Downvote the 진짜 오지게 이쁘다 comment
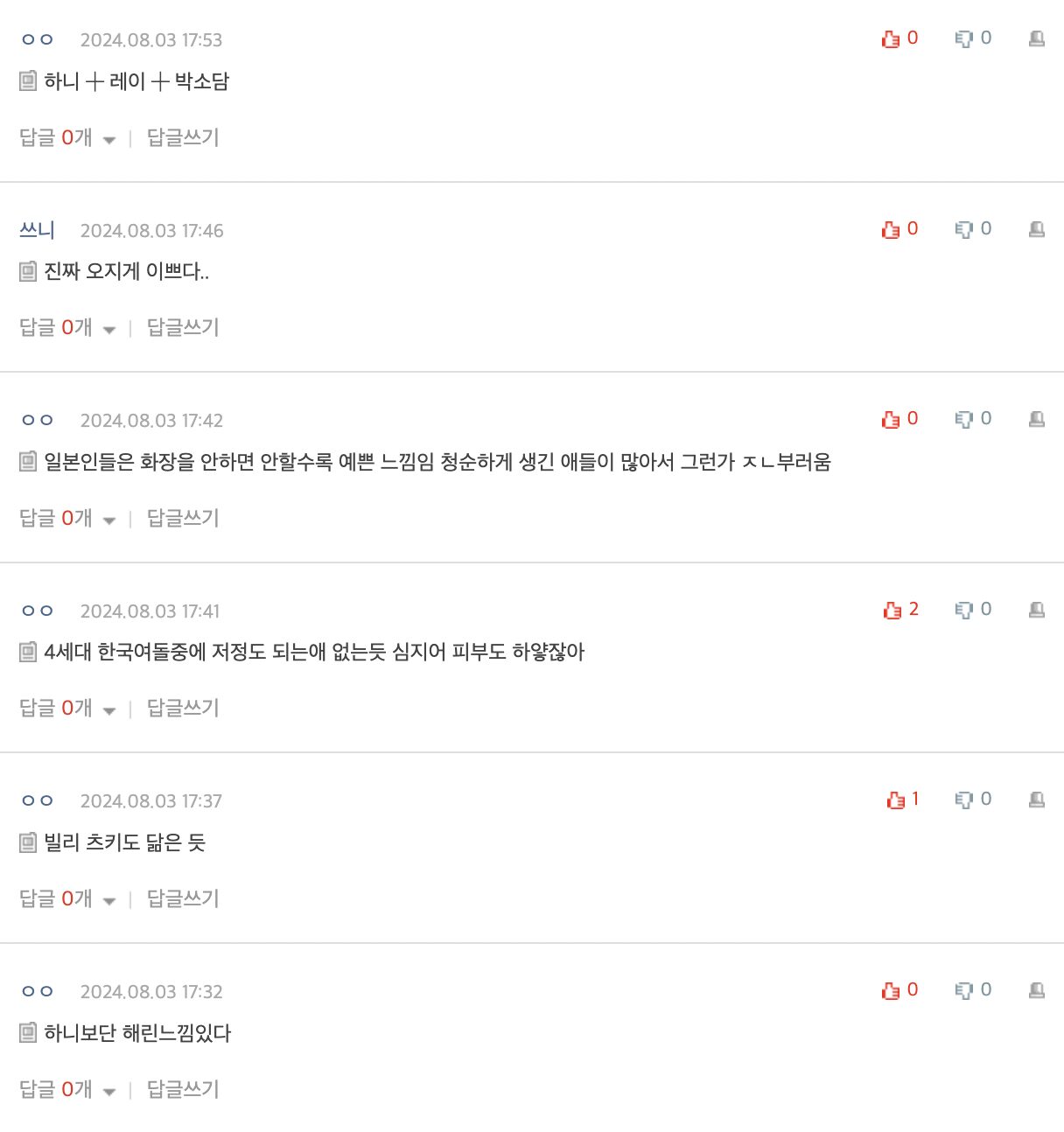Screen dimensions: 1064x1132 [963, 229]
